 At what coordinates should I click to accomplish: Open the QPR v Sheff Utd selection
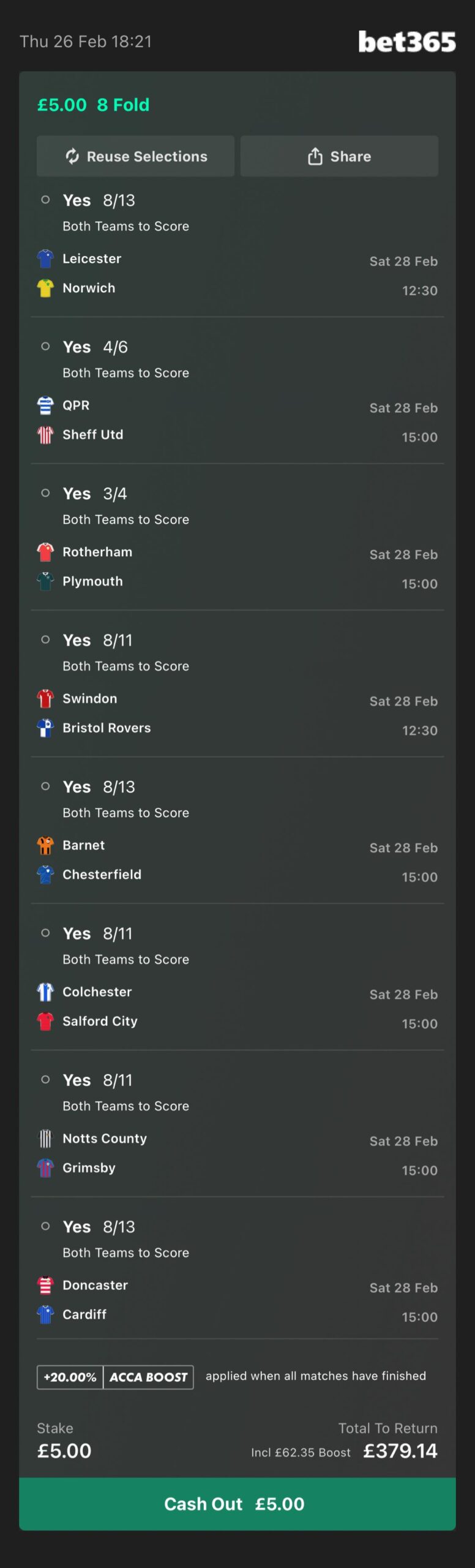point(238,420)
